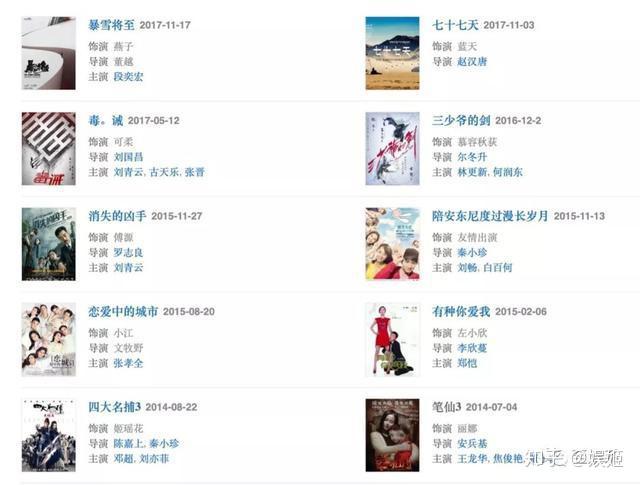
Task: Open actor 张孝全's page
Action: click(x=128, y=364)
